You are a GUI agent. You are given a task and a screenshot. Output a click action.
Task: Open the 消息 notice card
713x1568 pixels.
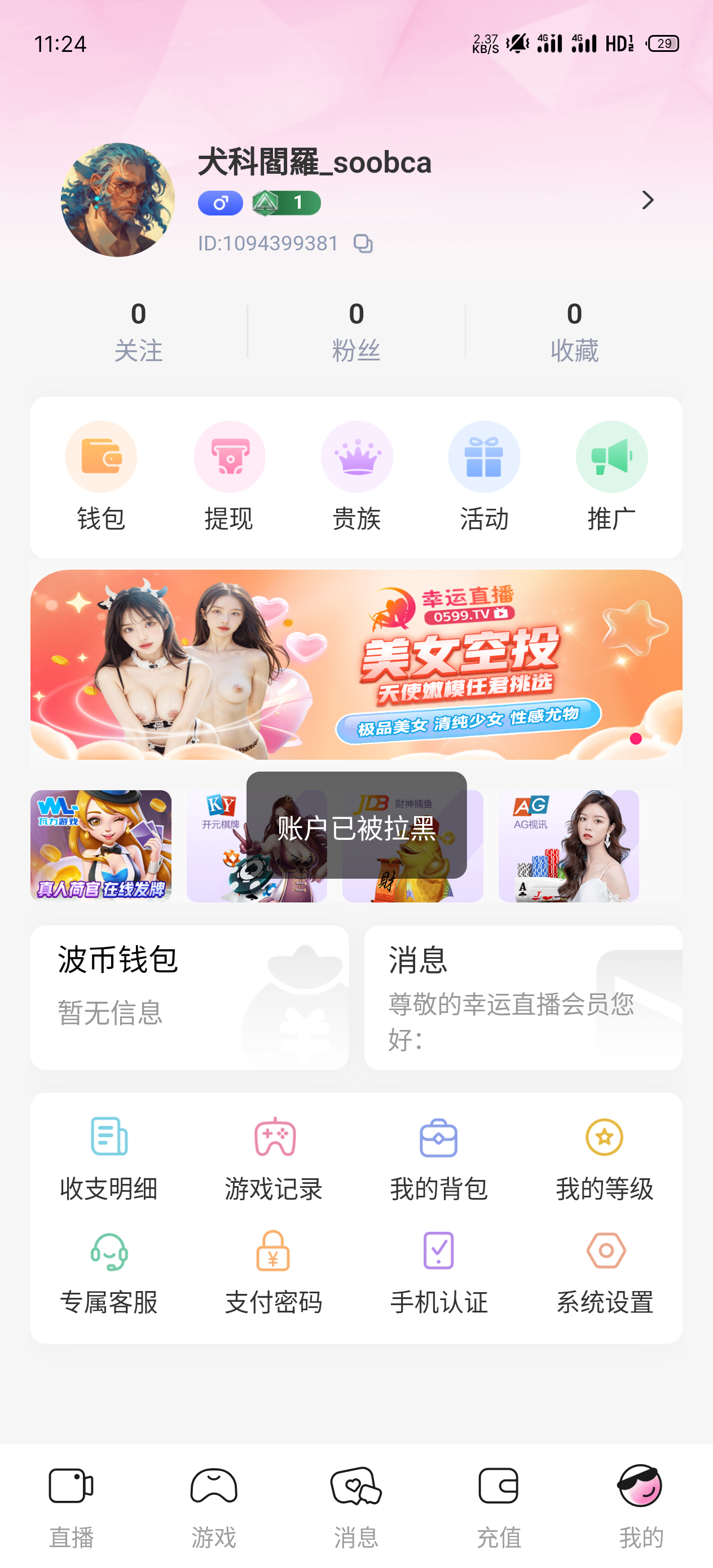[x=522, y=997]
